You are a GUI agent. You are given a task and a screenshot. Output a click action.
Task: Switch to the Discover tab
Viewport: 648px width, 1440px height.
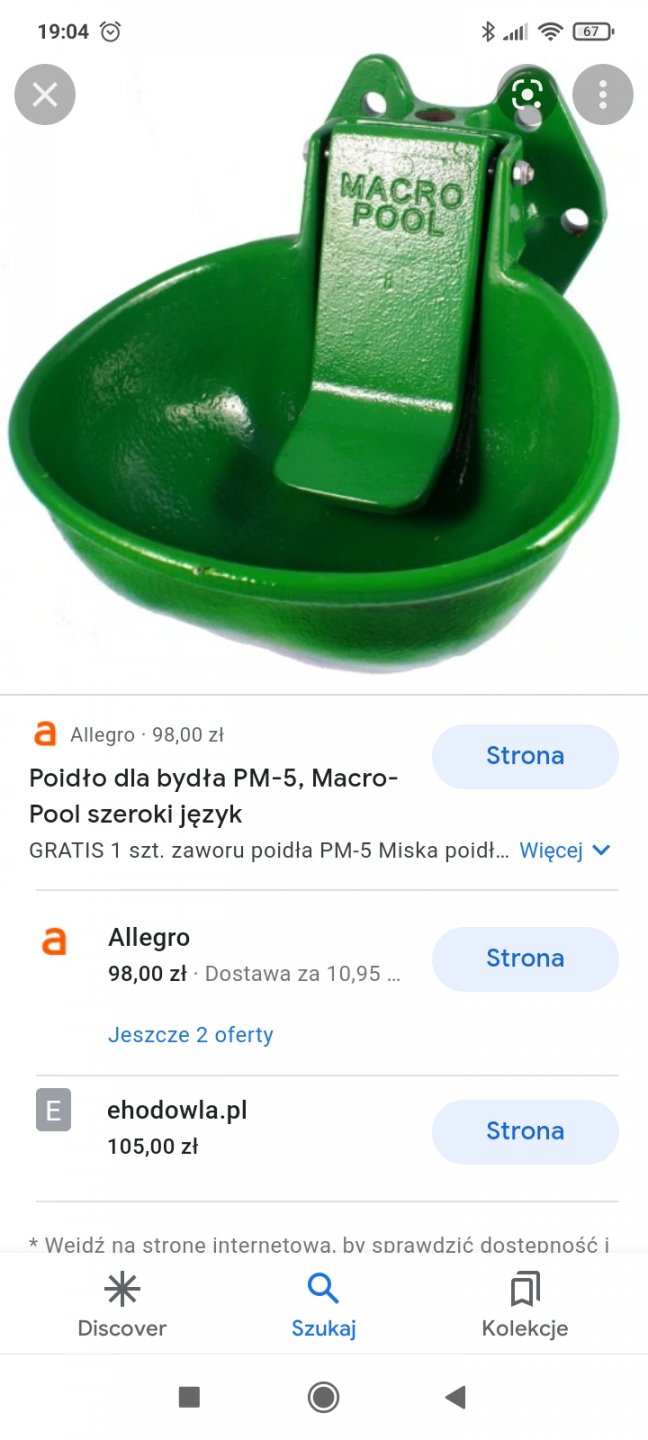(122, 1306)
